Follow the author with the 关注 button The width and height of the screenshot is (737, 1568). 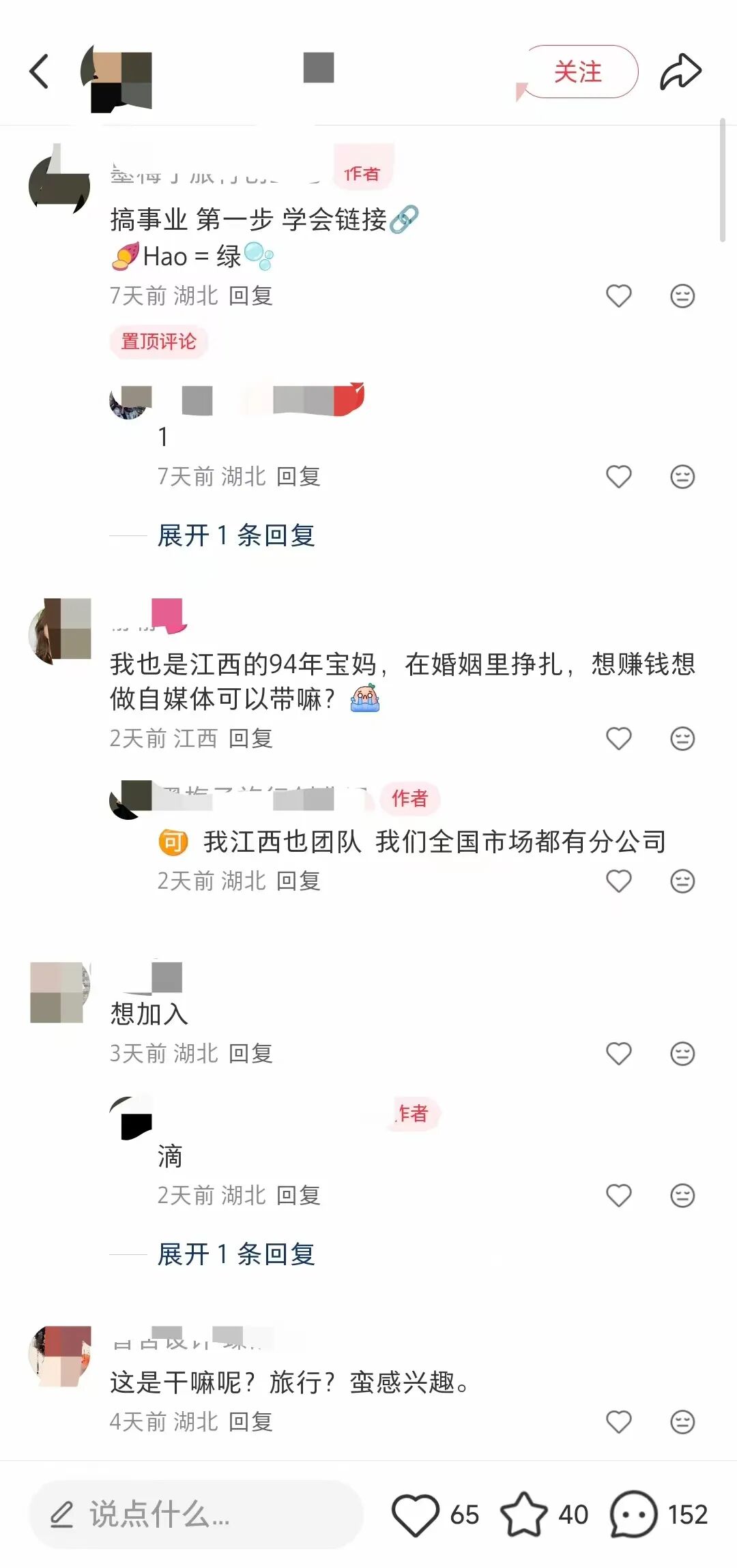click(578, 72)
